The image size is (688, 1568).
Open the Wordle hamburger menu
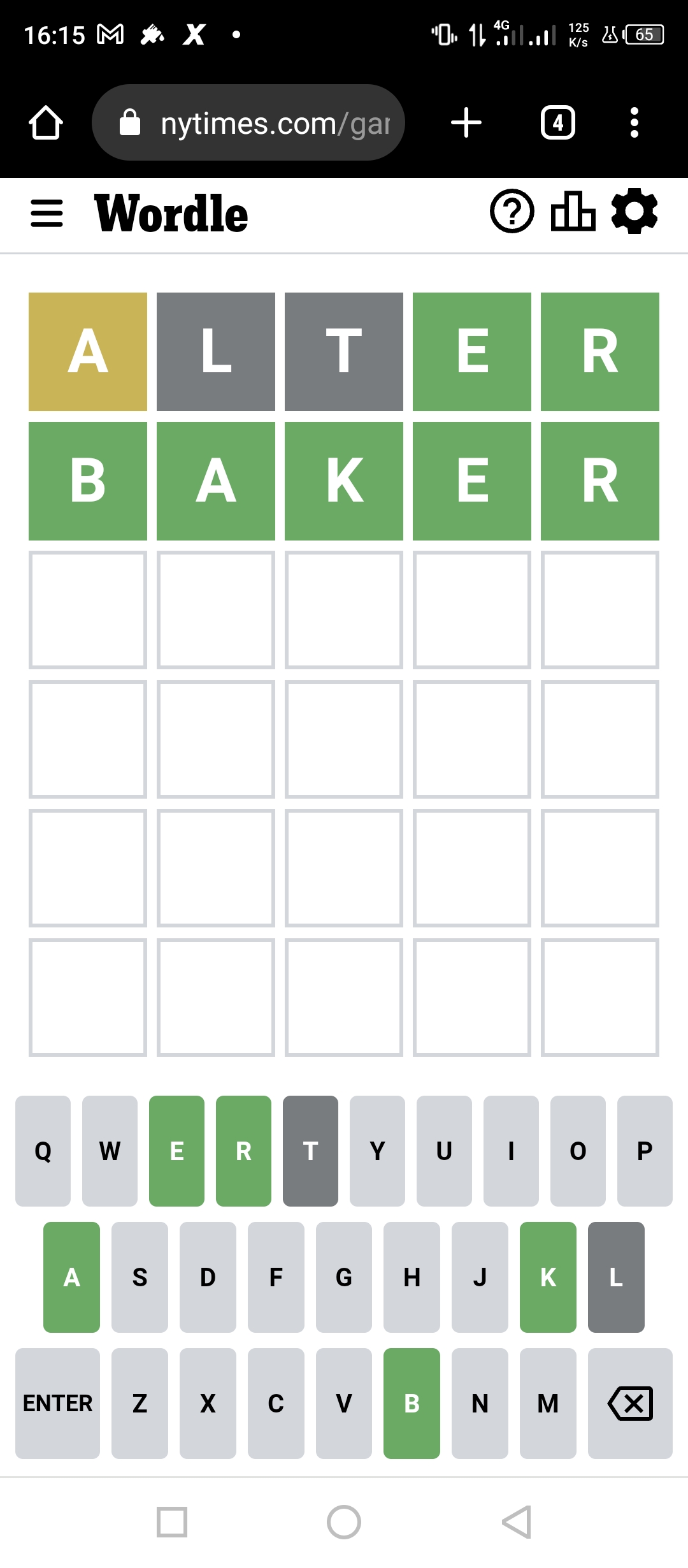click(x=47, y=213)
